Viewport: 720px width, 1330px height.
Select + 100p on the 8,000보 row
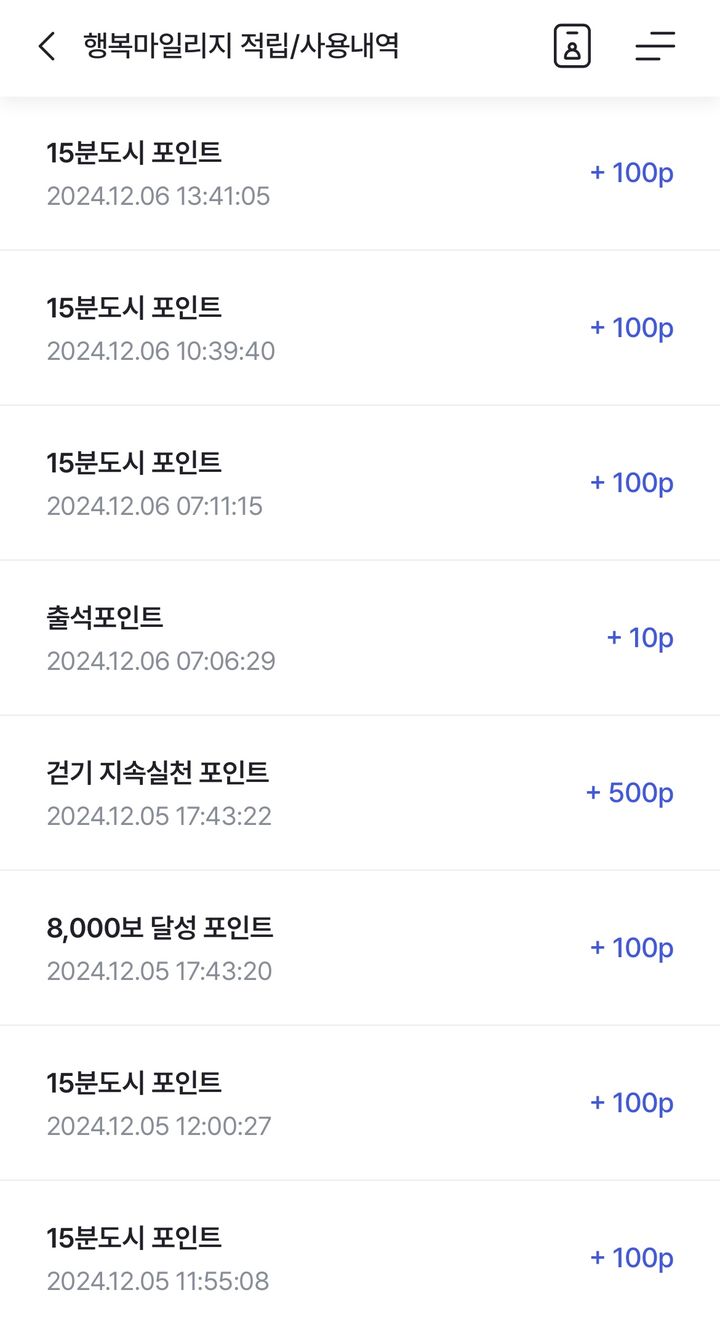[632, 946]
